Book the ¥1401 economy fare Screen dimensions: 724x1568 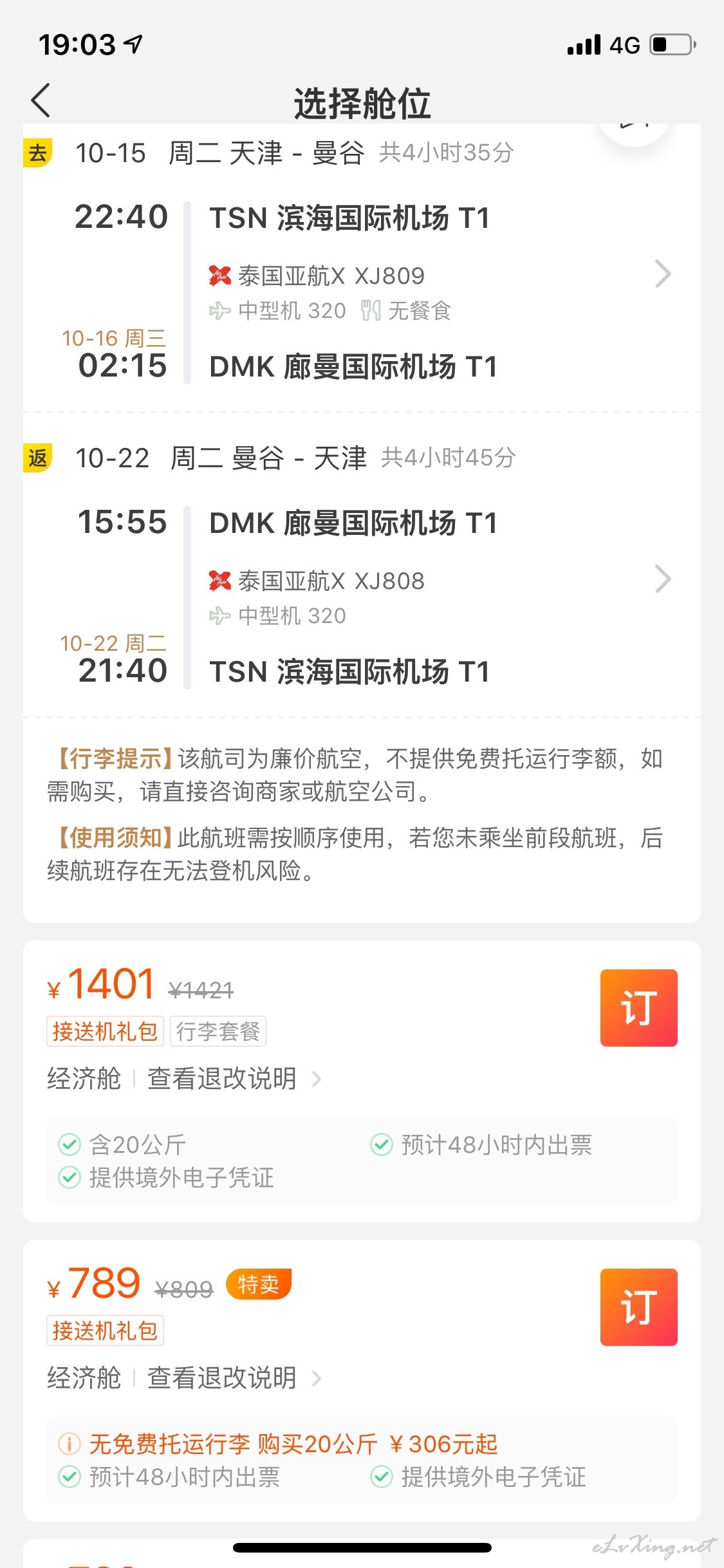pyautogui.click(x=638, y=1007)
